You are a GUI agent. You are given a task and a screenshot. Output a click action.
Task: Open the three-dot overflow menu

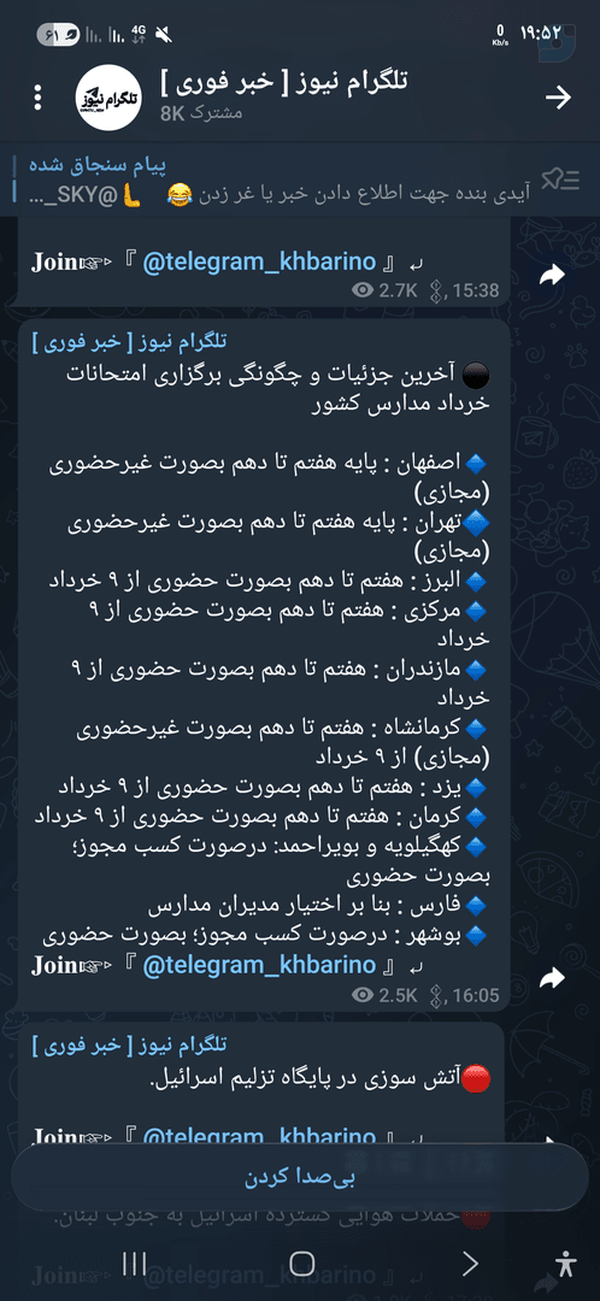coord(38,97)
